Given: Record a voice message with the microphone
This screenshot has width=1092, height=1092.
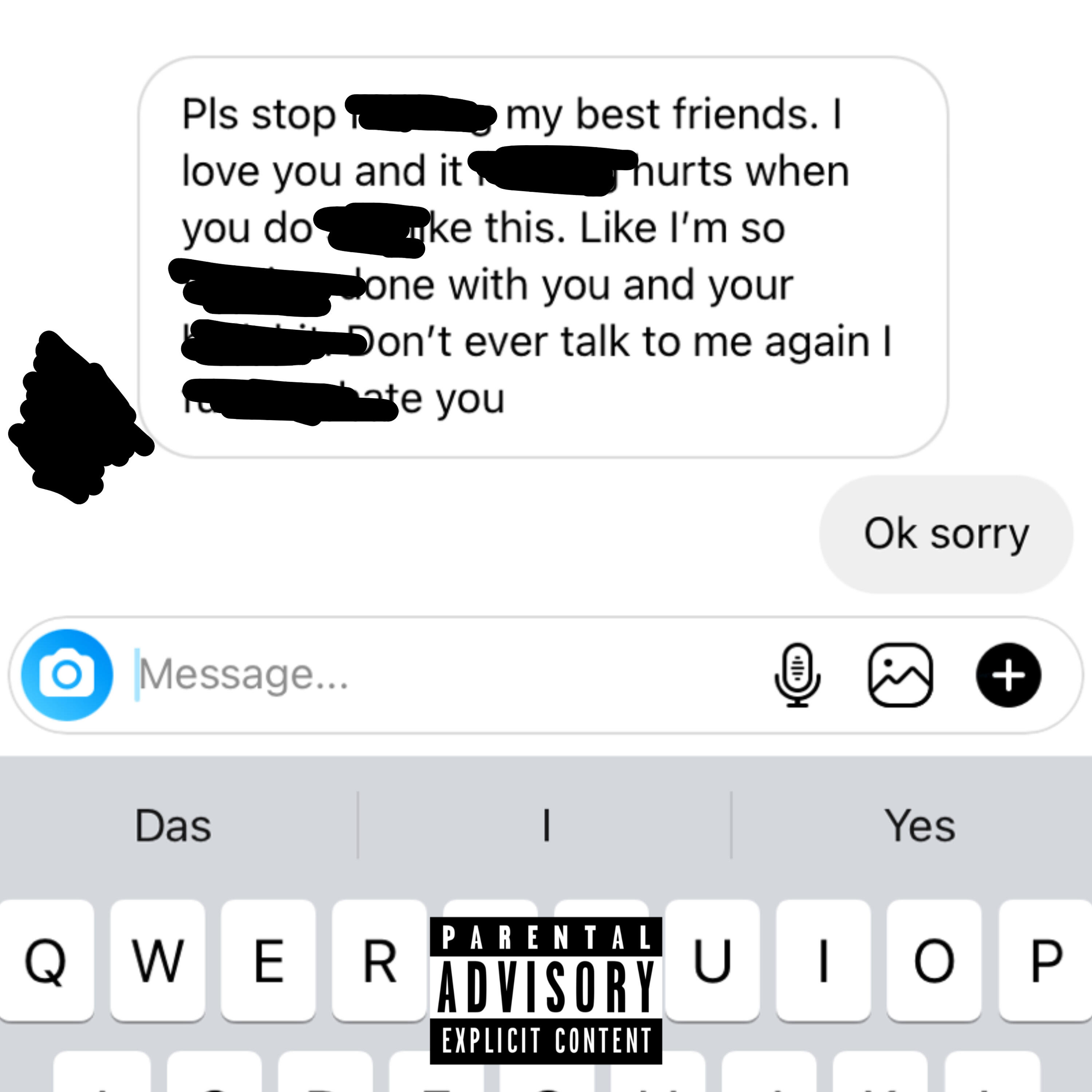Looking at the screenshot, I should [x=797, y=675].
